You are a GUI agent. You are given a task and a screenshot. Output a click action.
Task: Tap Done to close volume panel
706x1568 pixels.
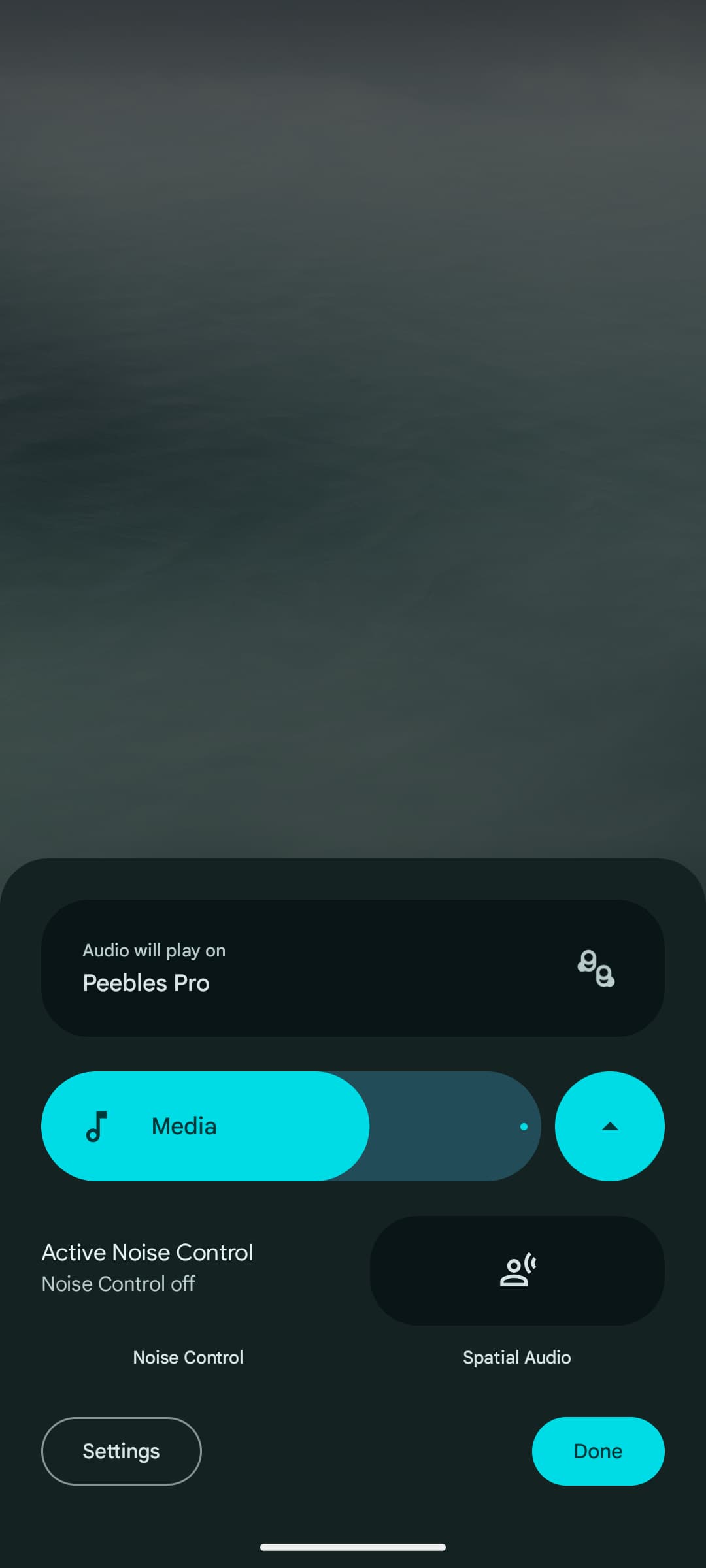(597, 1450)
